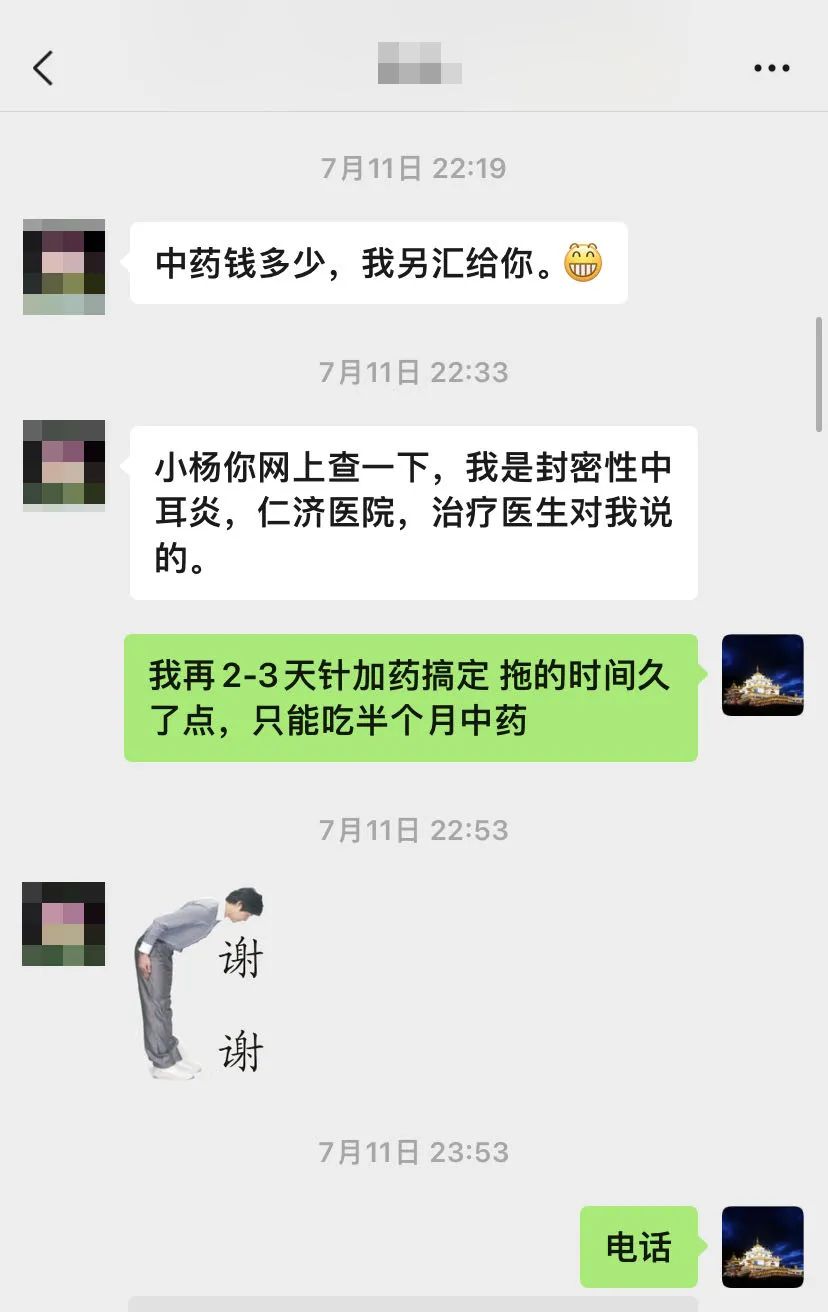Open the chat info overflow menu
Viewport: 828px width, 1312px height.
(x=771, y=68)
